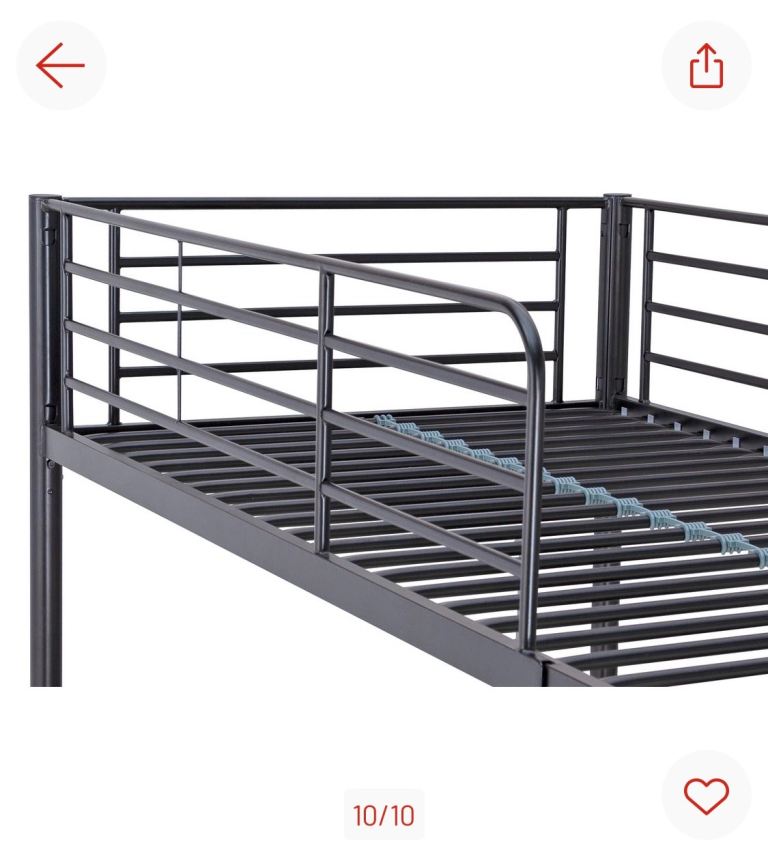This screenshot has width=768, height=859.
Task: Add the product to favorites
Action: tap(706, 796)
